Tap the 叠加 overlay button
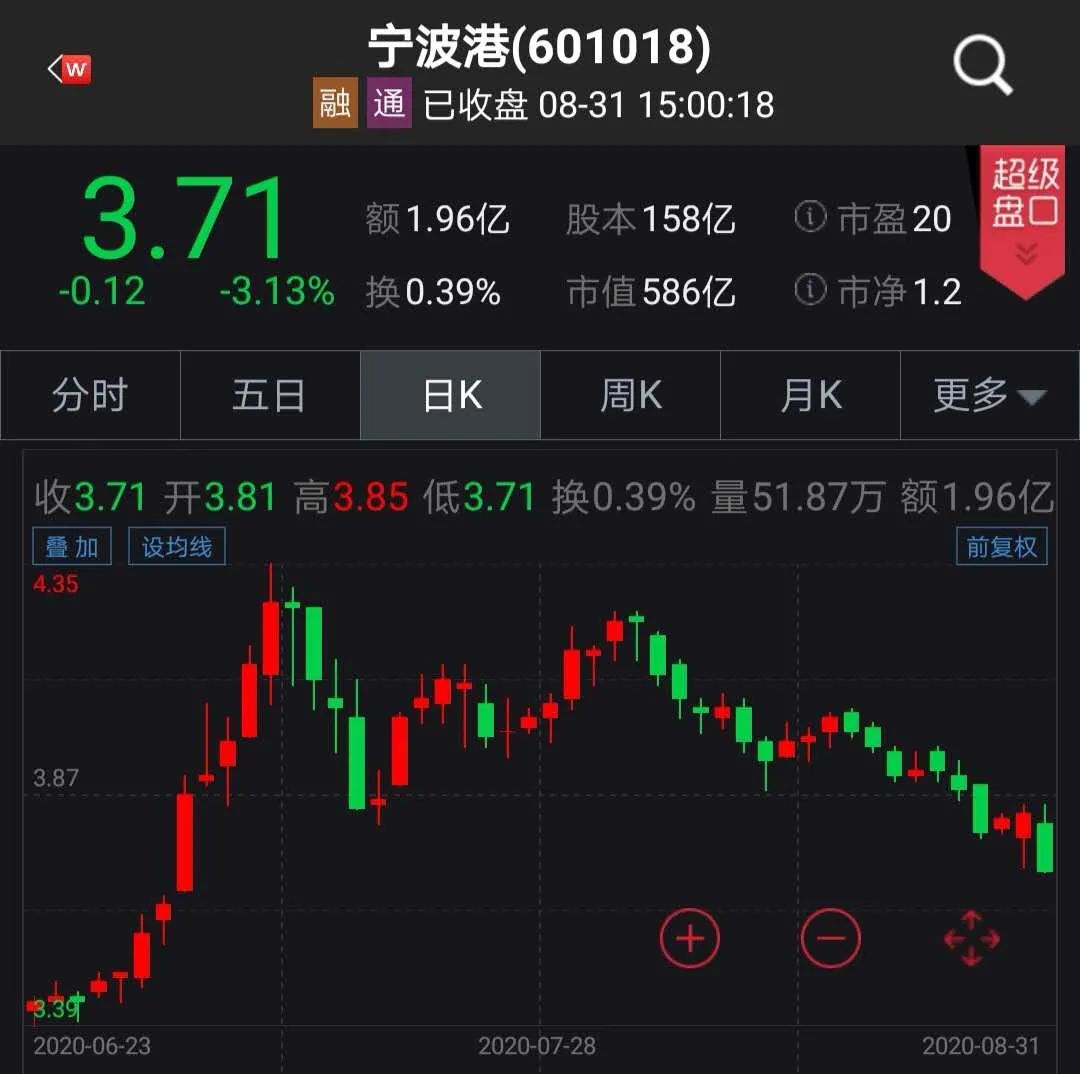Screen dimensions: 1080x1074 (x=72, y=547)
